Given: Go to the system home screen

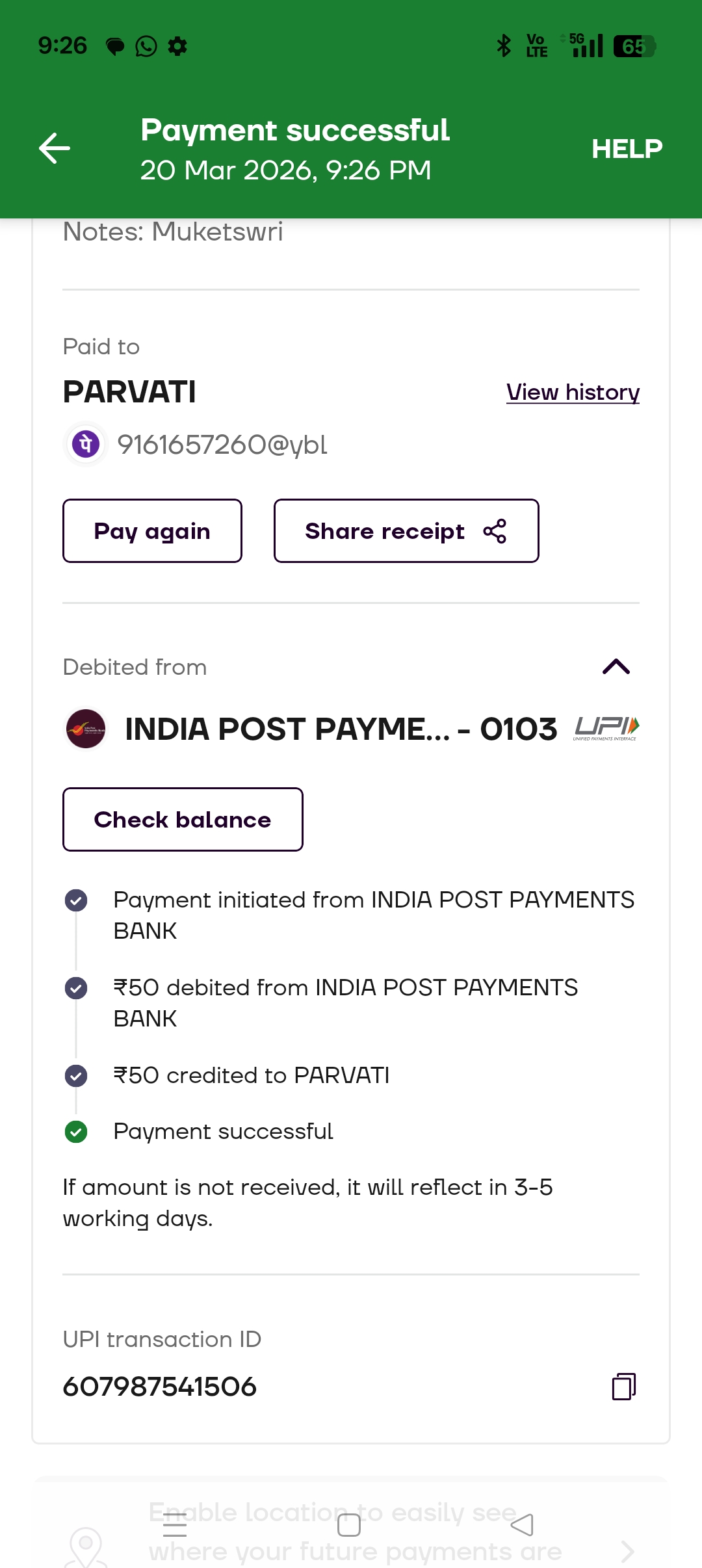Looking at the screenshot, I should (x=349, y=1524).
